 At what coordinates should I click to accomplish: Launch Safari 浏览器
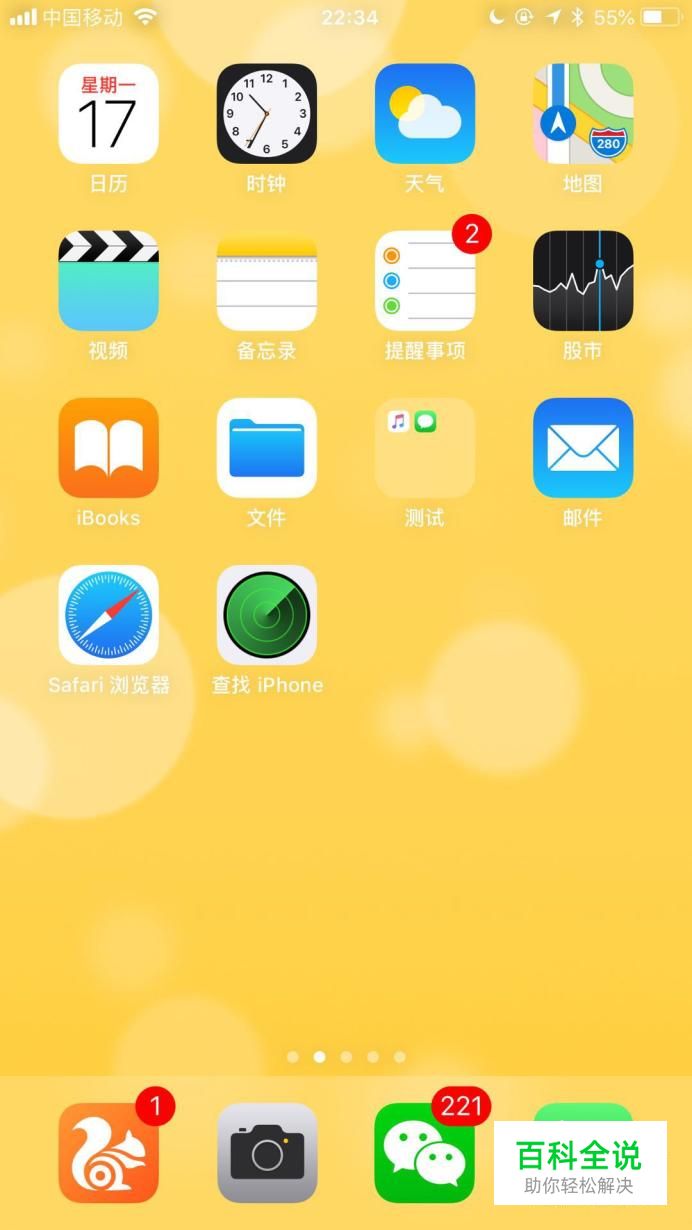[108, 614]
